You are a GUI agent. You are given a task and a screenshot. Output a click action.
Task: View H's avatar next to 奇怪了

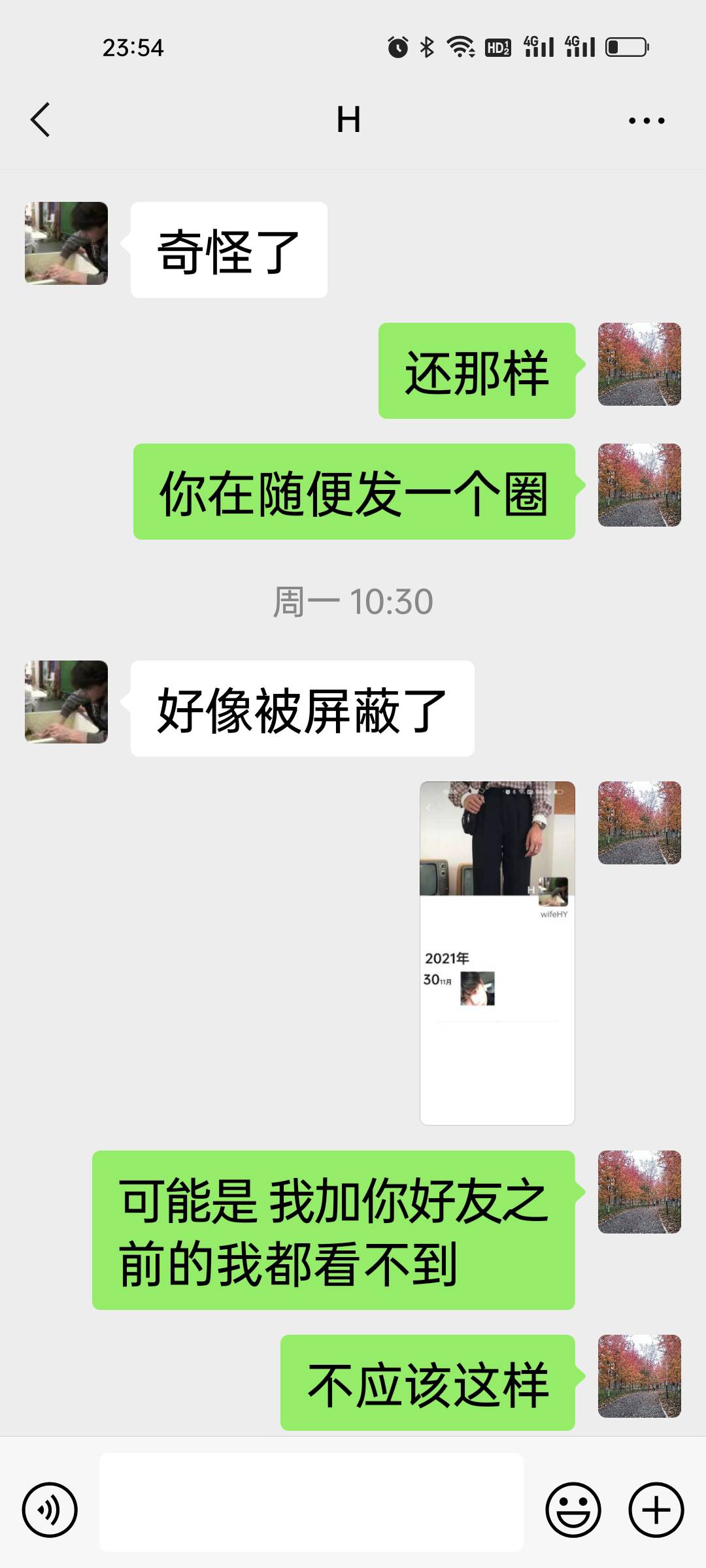click(x=66, y=243)
